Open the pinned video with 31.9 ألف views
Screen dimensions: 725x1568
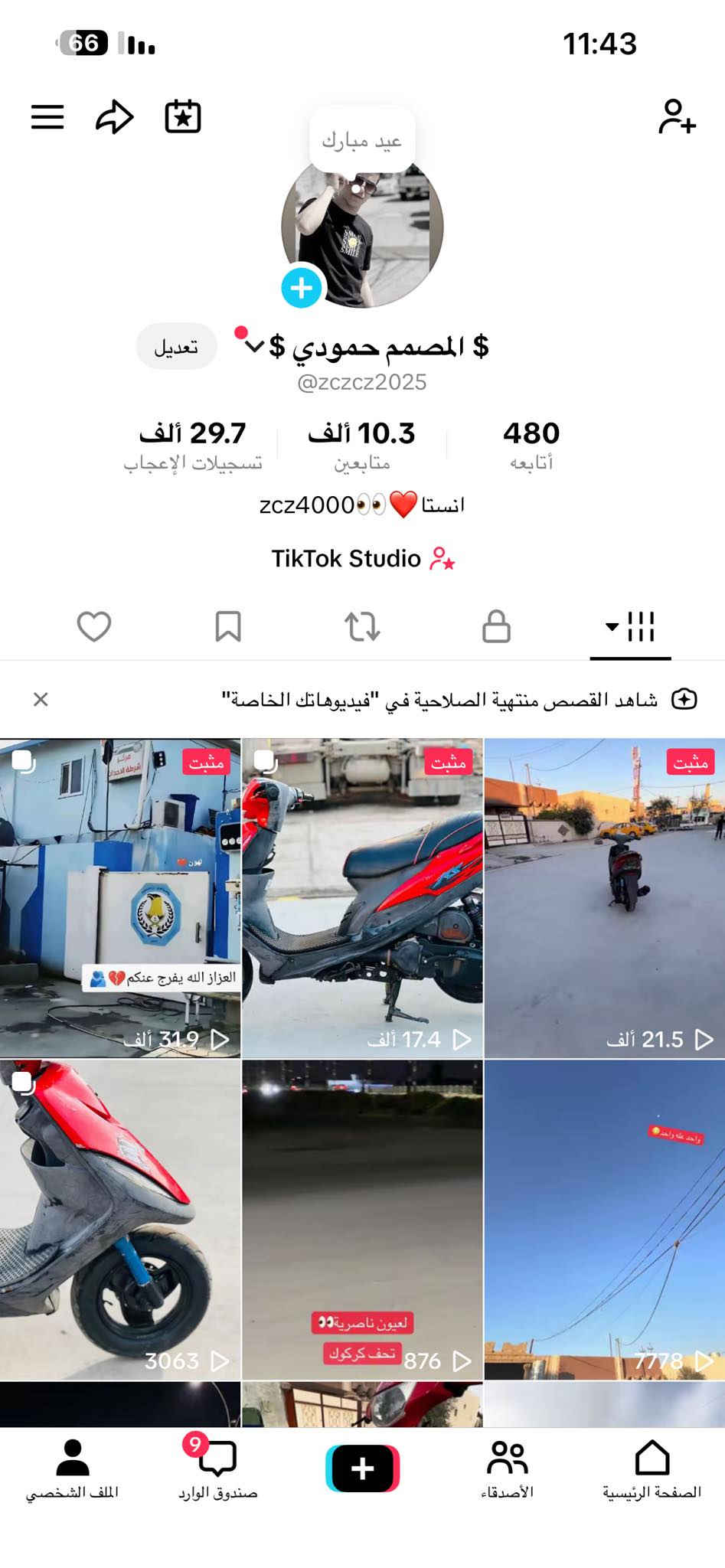[120, 897]
